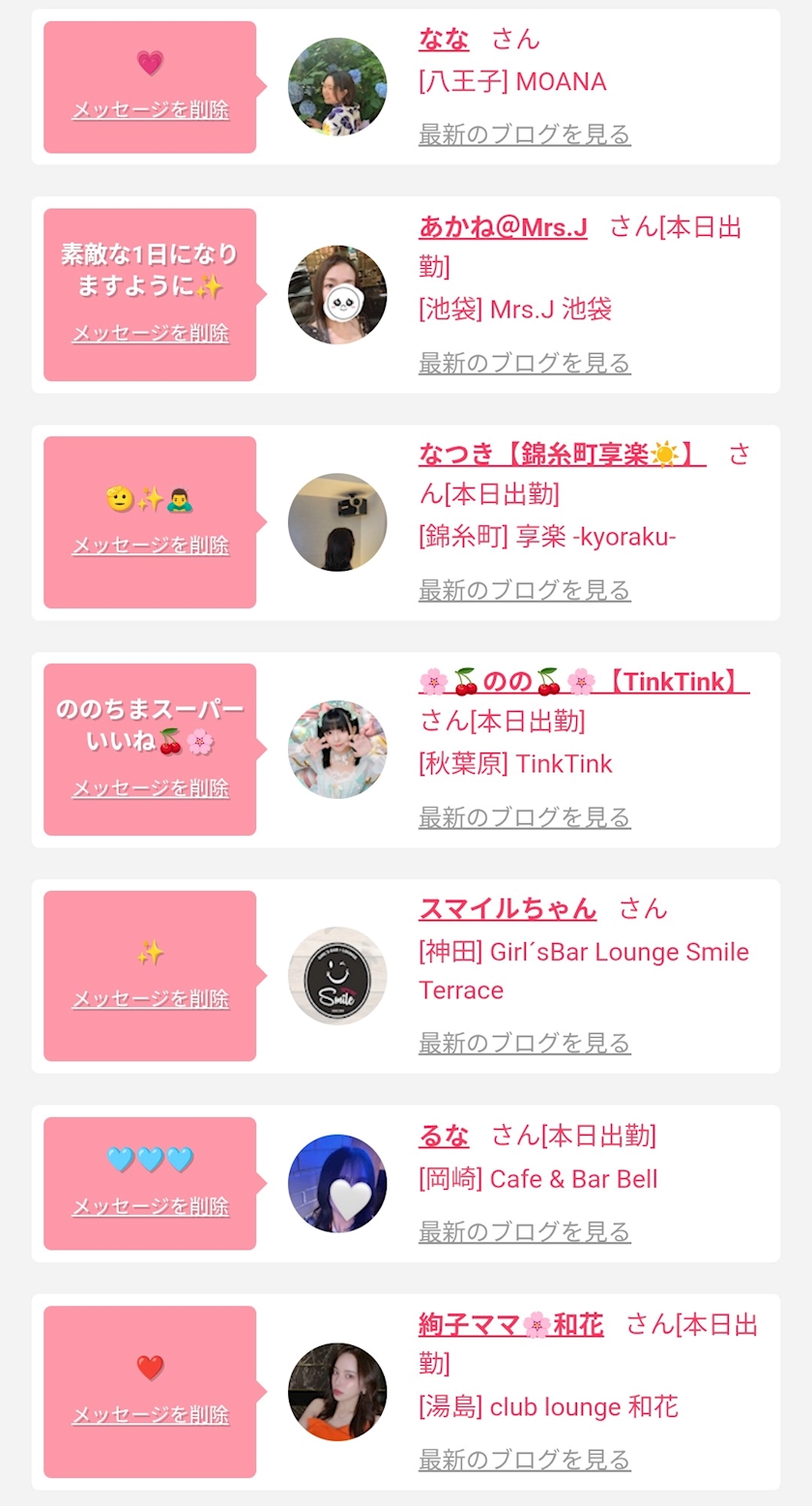812x1506 pixels.
Task: Delete the message sent to なつき
Action: click(150, 546)
